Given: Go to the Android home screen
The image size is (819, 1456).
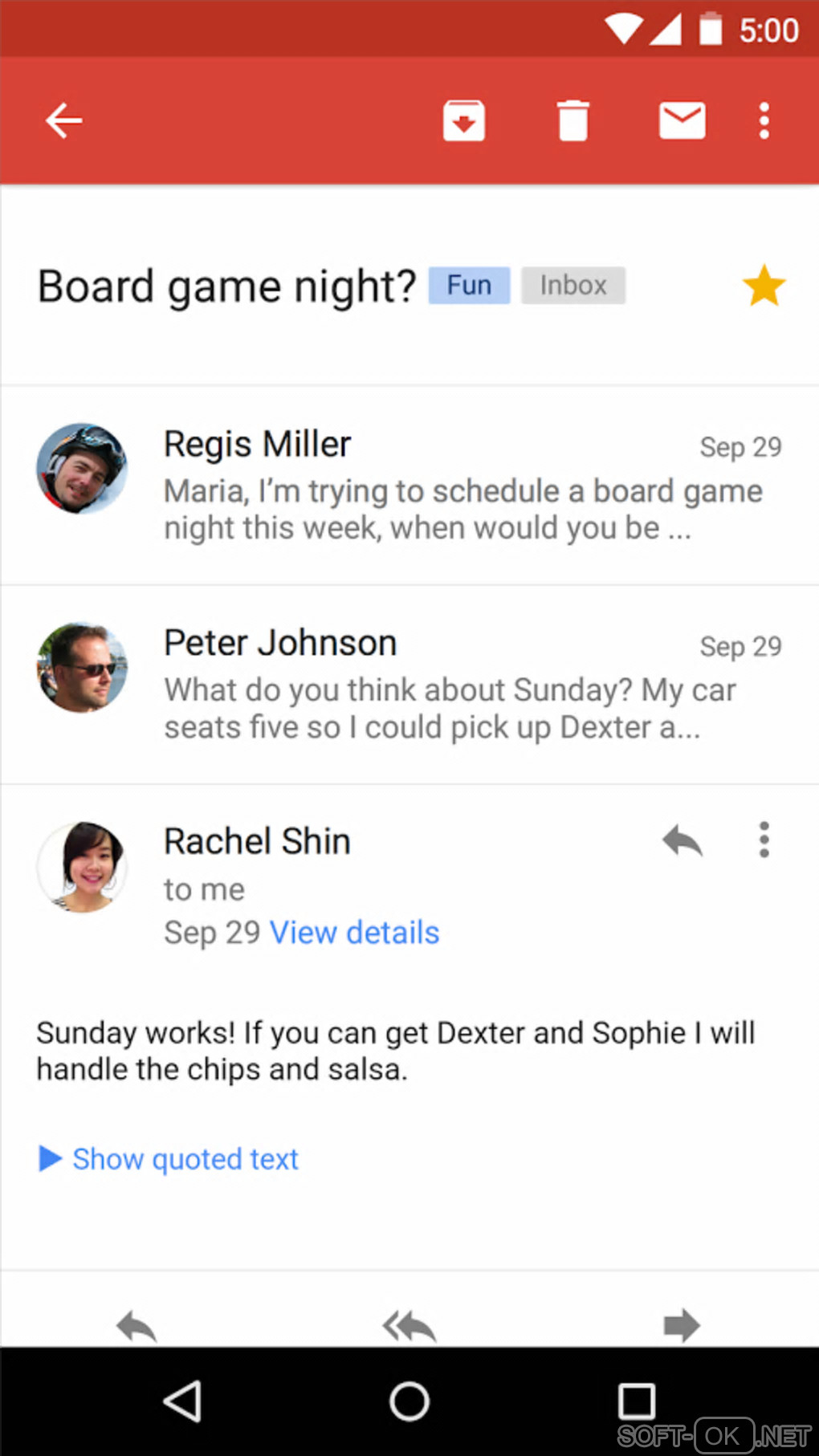Looking at the screenshot, I should pyautogui.click(x=409, y=1401).
